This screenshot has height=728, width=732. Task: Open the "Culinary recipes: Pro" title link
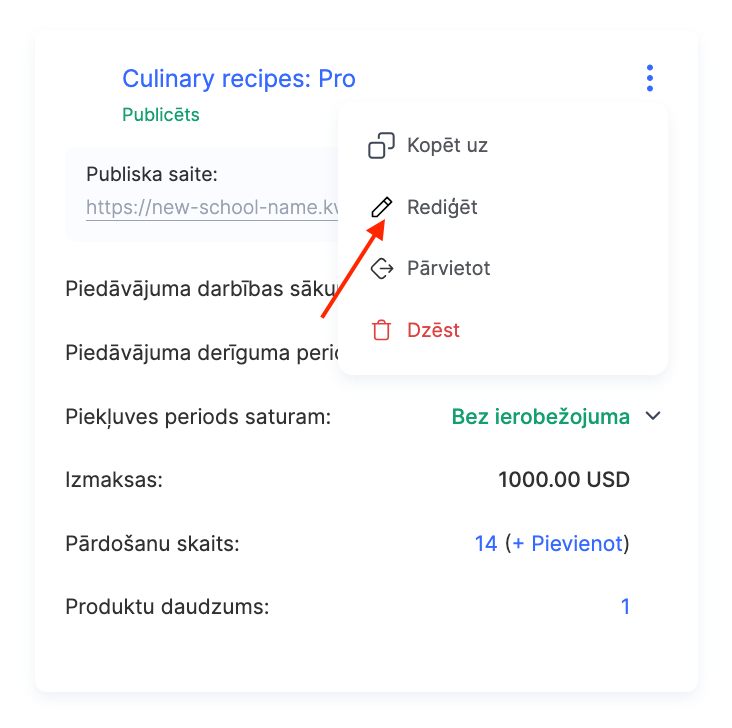coord(238,78)
